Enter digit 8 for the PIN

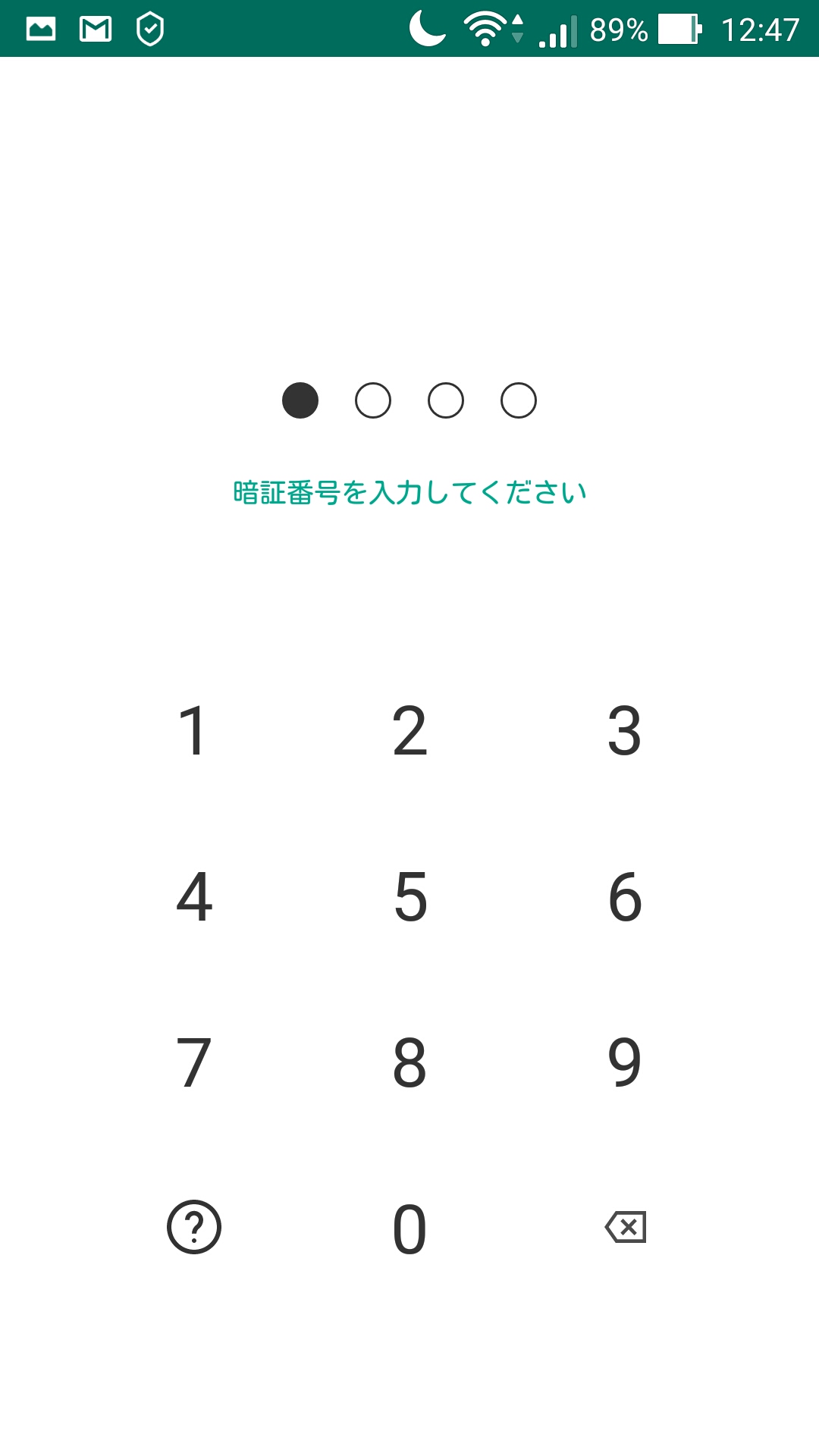(x=409, y=1062)
